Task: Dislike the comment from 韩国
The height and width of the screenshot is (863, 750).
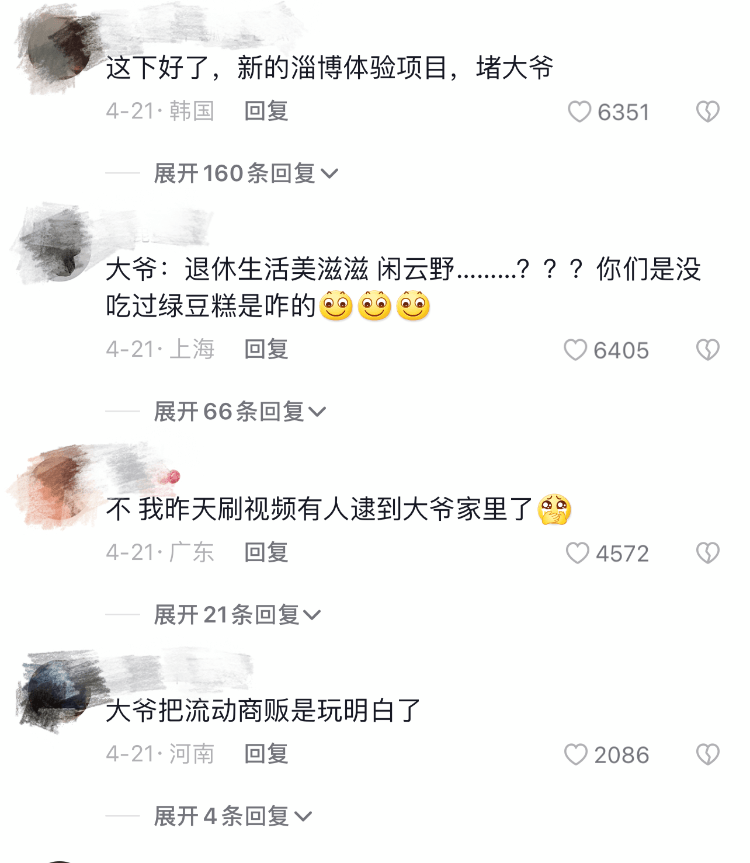Action: coord(707,112)
